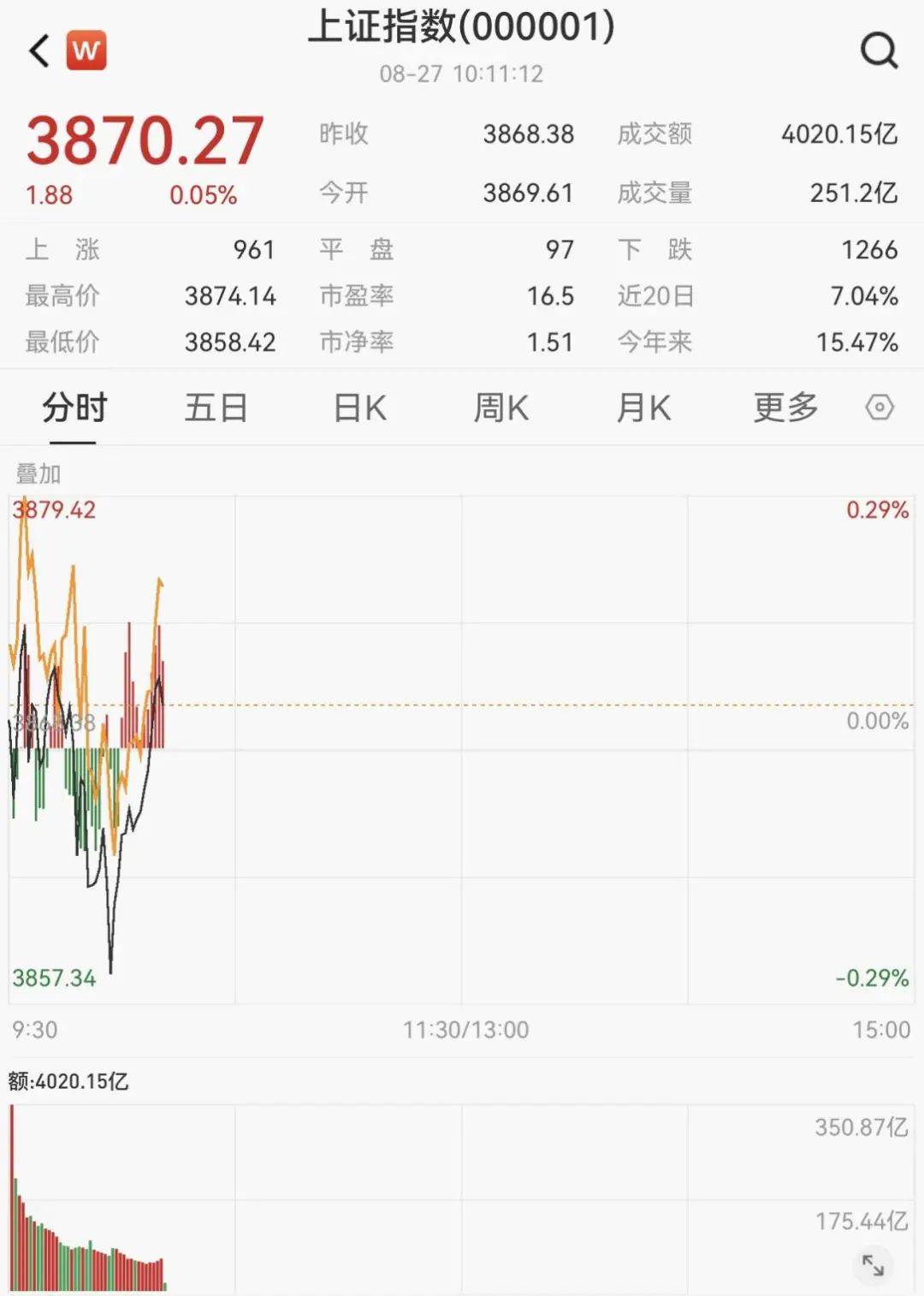Show the 月K chart tab

point(643,407)
